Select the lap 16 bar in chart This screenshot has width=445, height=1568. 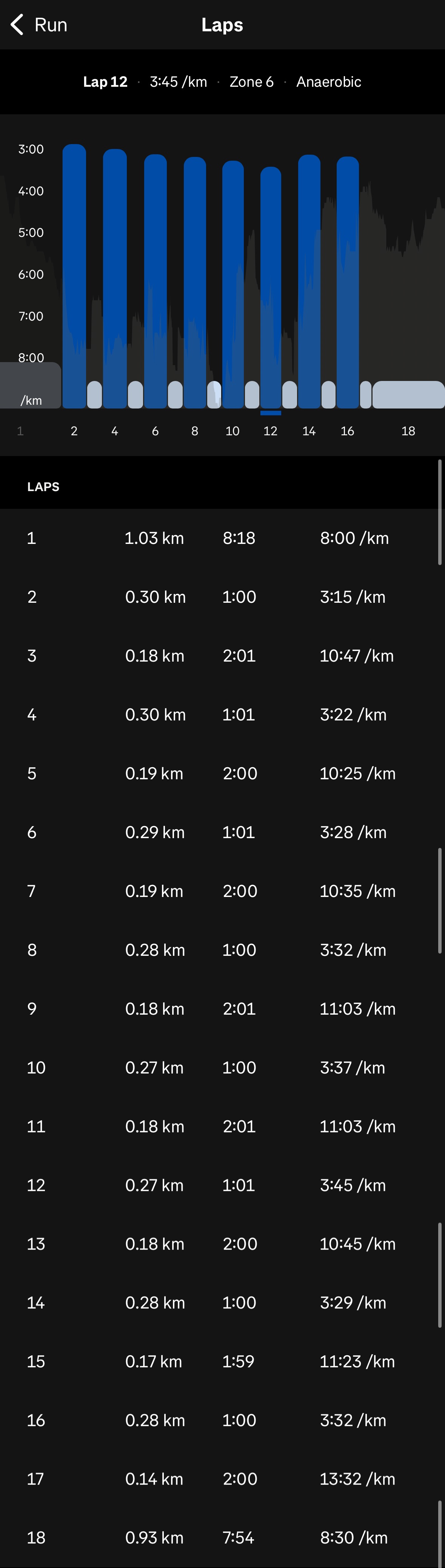click(x=348, y=283)
